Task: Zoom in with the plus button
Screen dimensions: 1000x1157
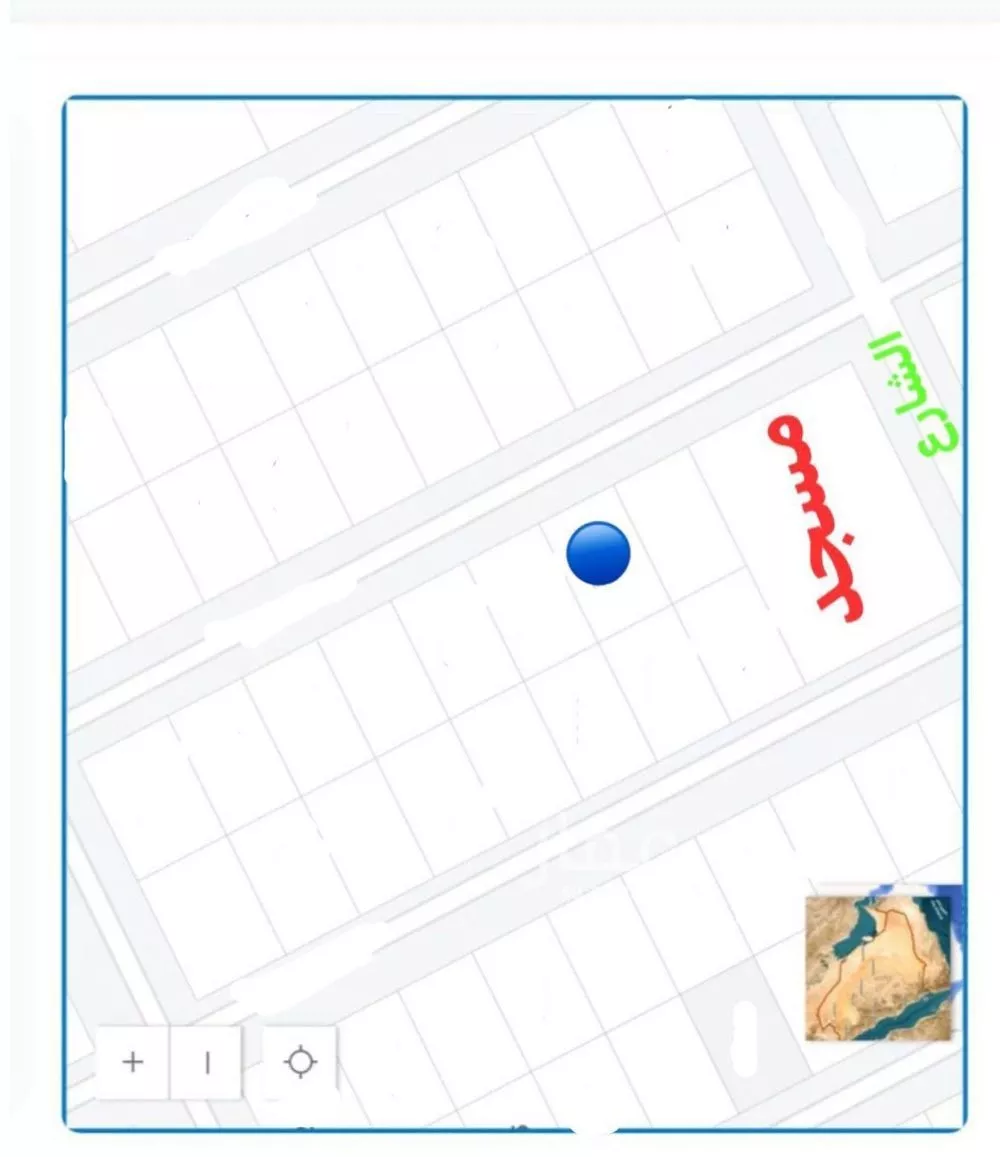Action: coord(133,1062)
